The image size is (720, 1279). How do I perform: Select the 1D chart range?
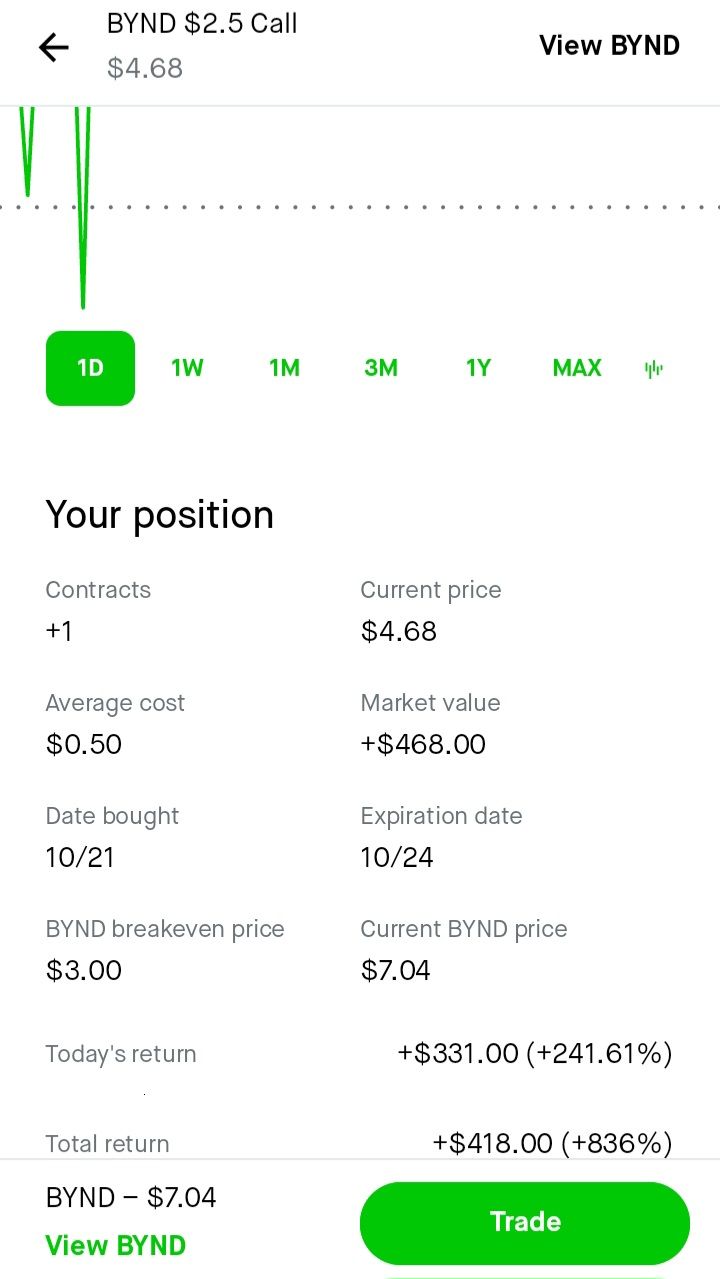90,368
